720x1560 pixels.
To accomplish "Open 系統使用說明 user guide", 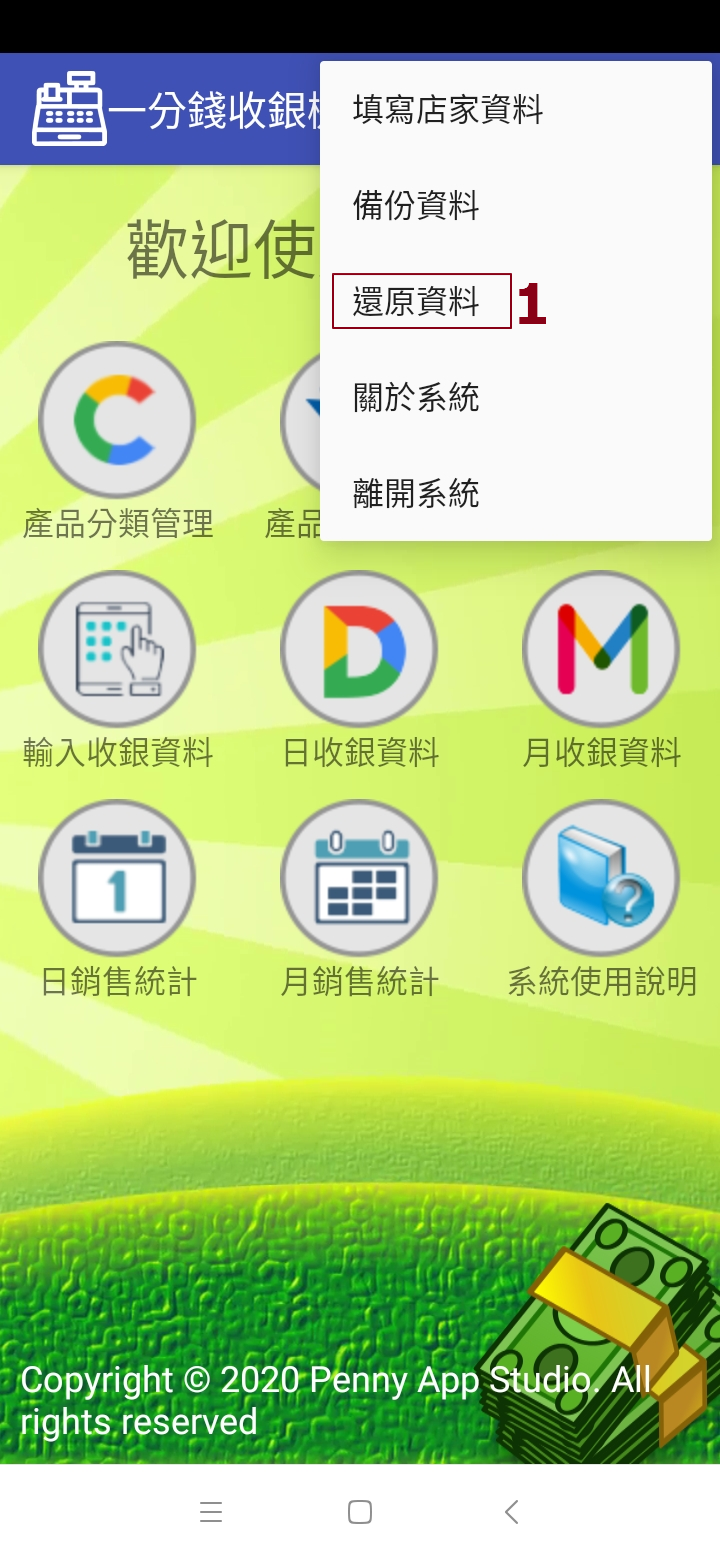I will pos(601,878).
